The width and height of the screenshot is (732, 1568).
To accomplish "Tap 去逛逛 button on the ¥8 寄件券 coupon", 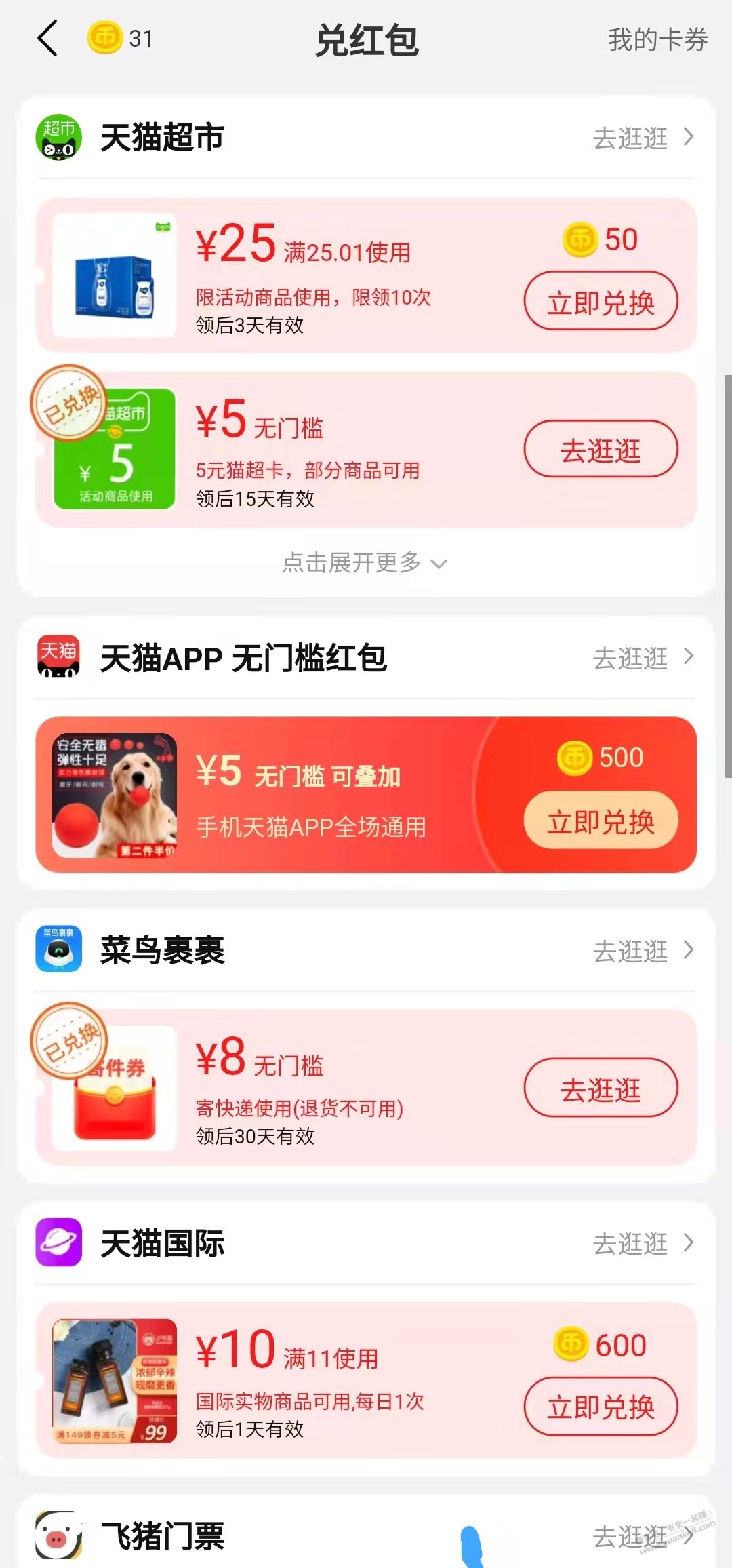I will (601, 1089).
